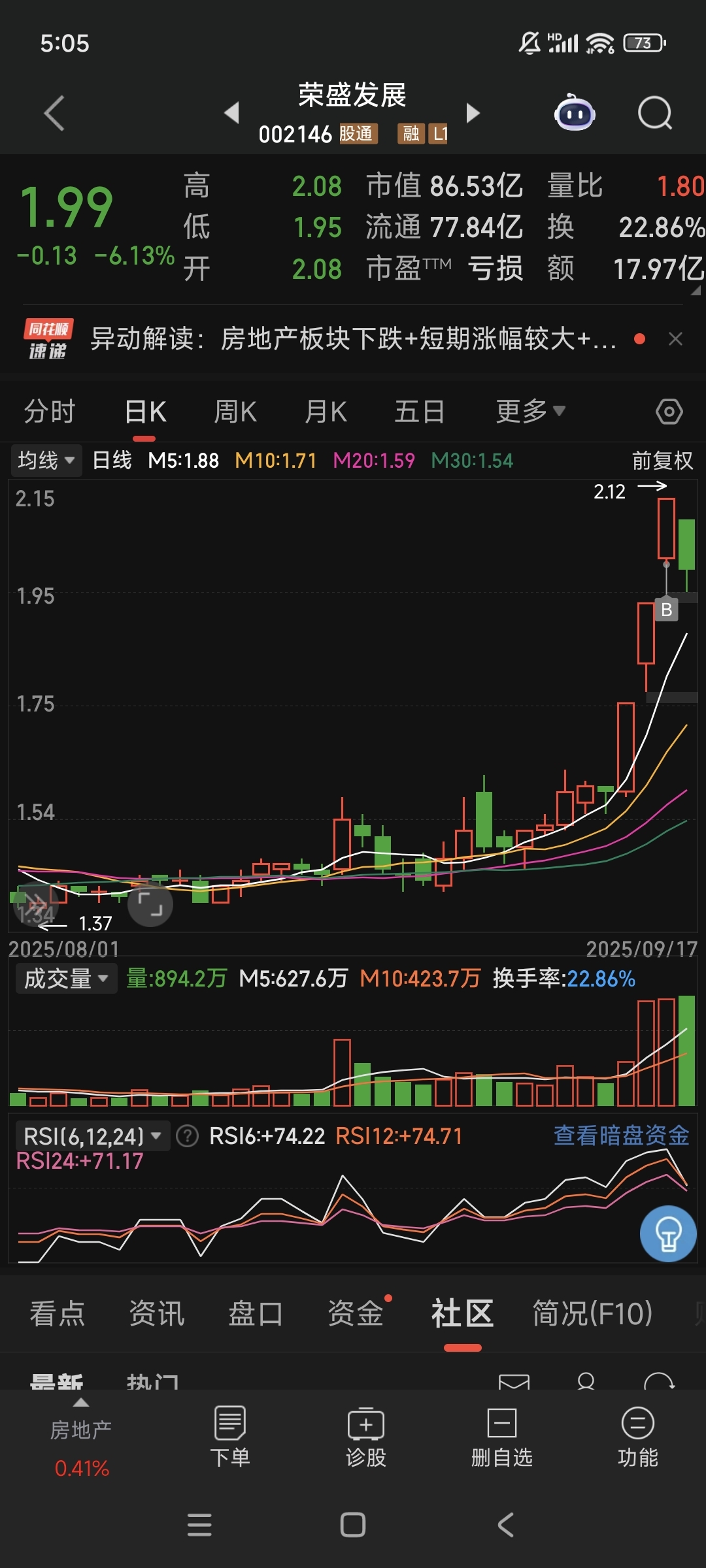Tap the lightbulb diagnosis icon on chart
Viewport: 706px width, 1568px height.
pos(667,1235)
